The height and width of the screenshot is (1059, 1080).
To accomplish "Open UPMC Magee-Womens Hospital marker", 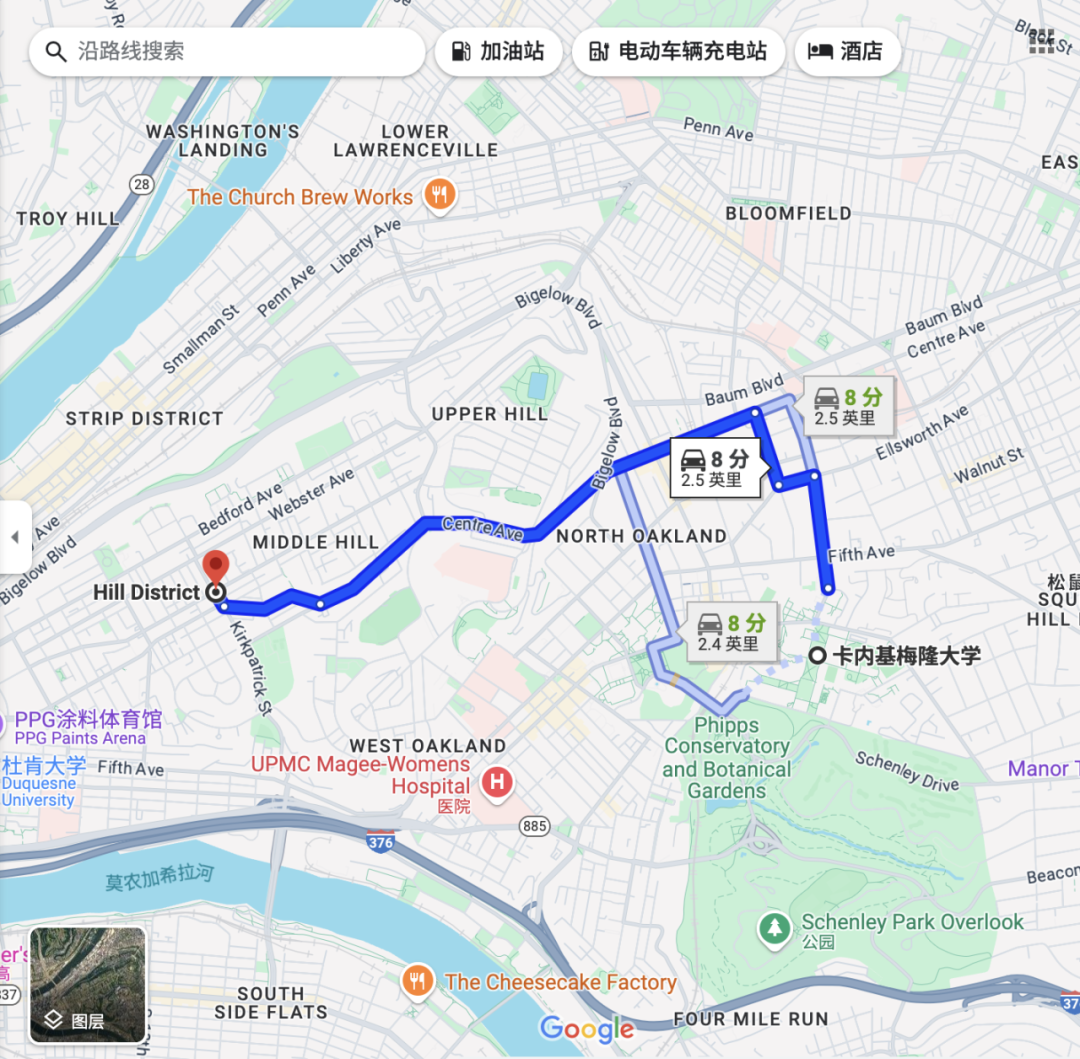I will point(496,784).
